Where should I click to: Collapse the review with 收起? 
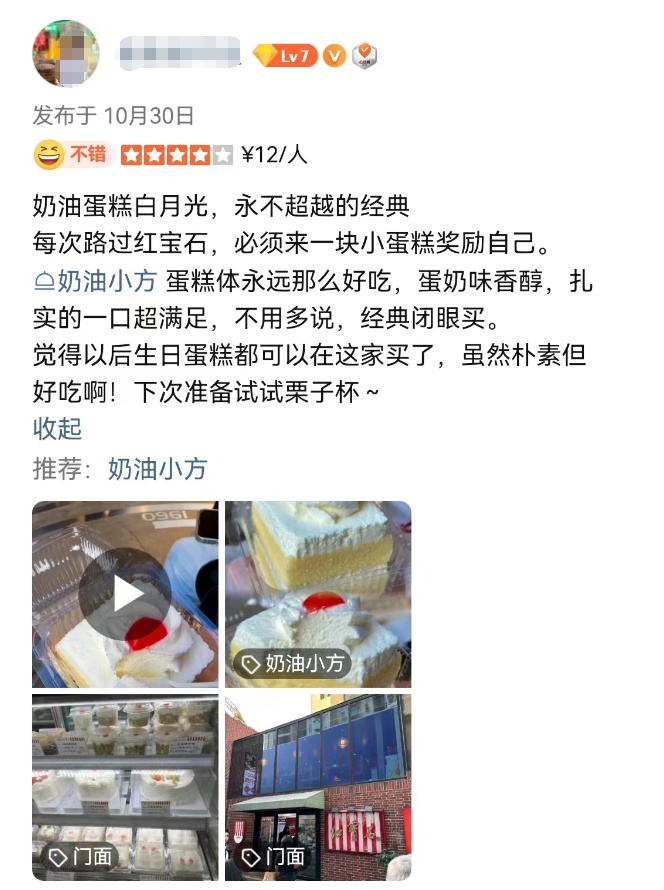point(57,429)
